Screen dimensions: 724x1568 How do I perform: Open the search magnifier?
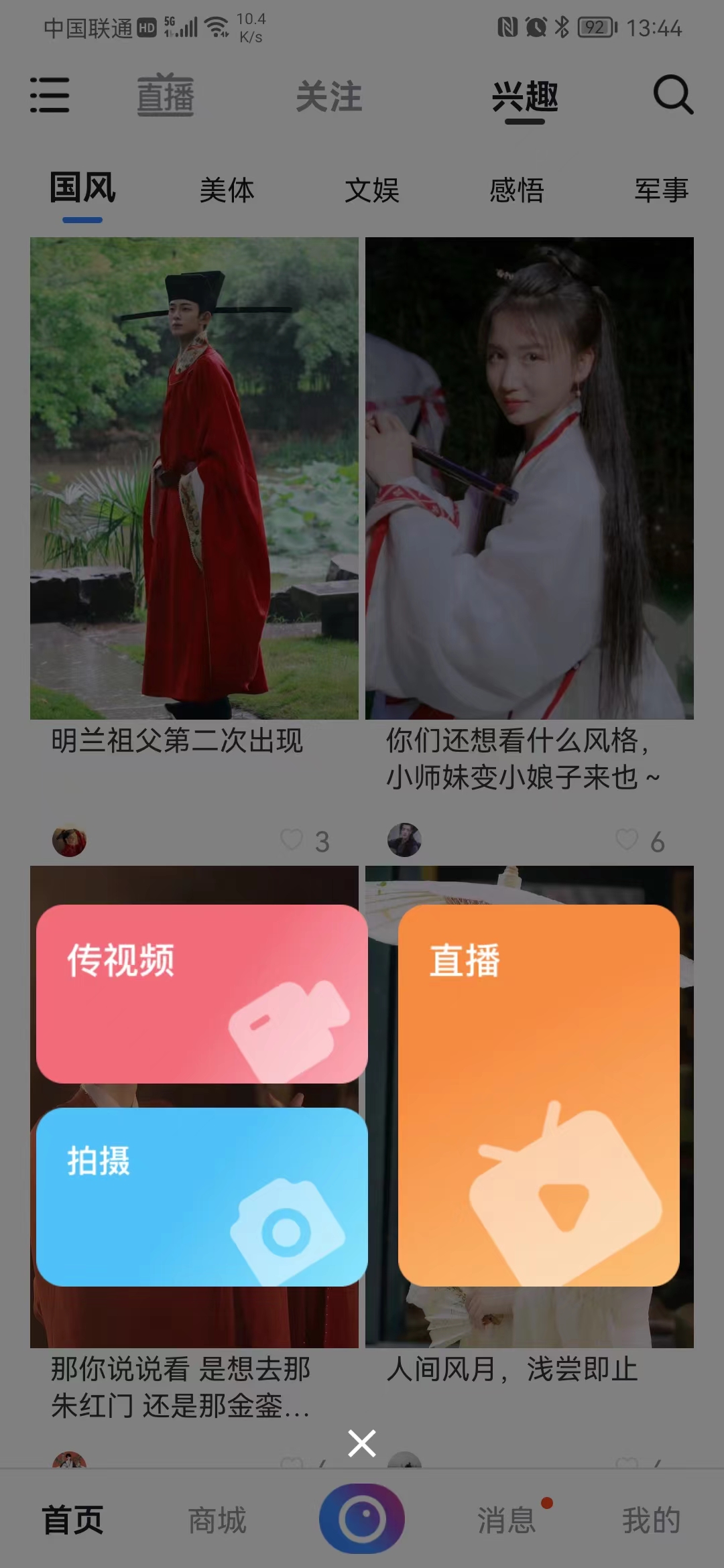point(673,94)
